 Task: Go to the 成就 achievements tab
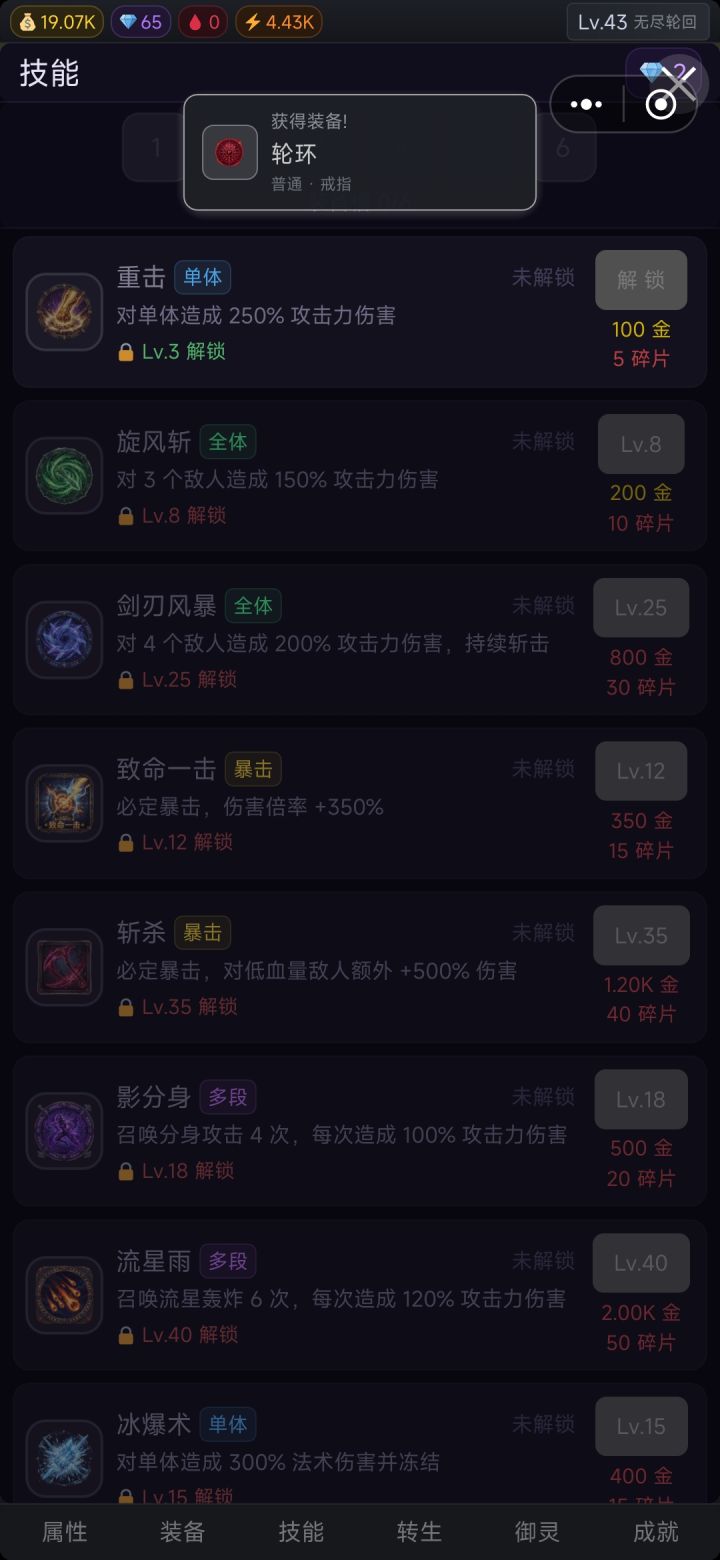click(x=656, y=1531)
